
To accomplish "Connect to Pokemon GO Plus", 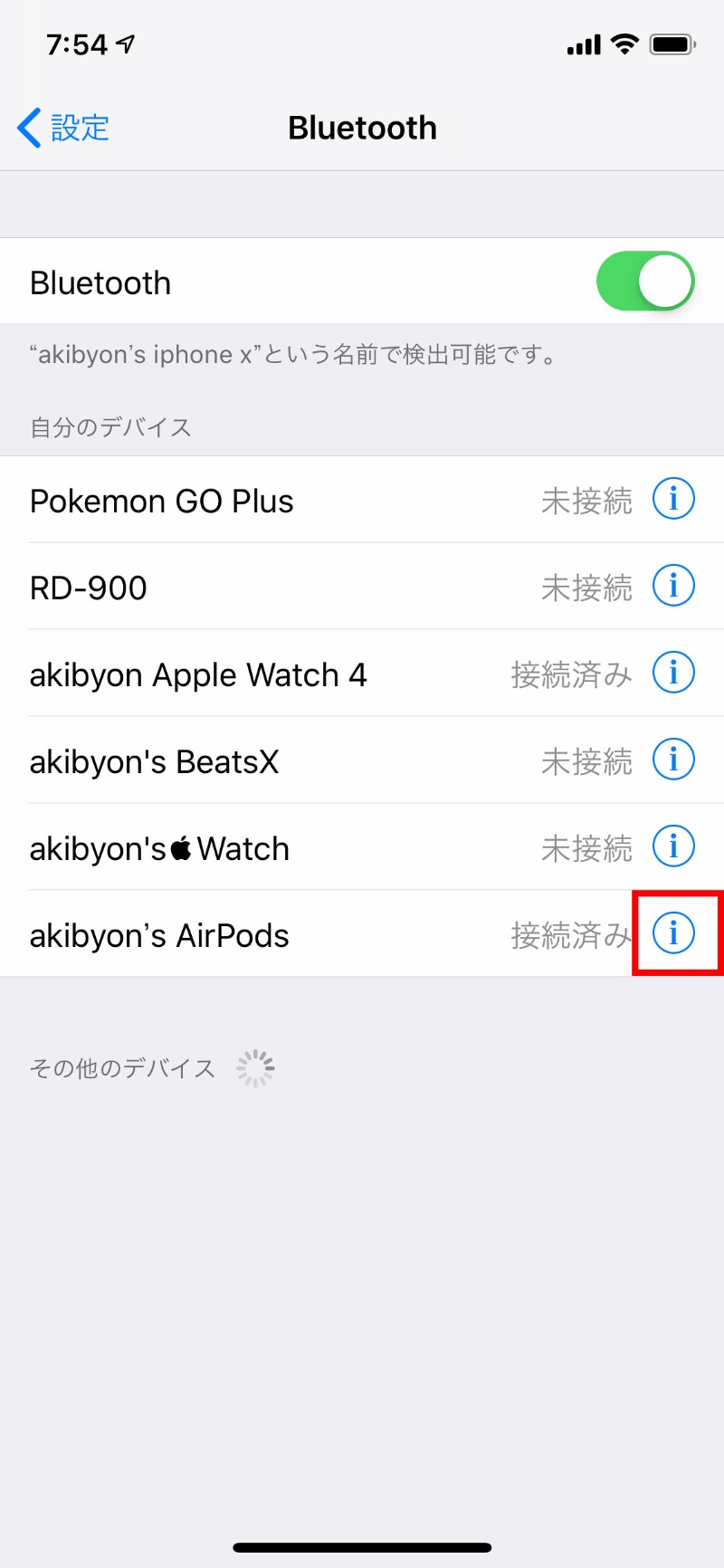I will [271, 501].
